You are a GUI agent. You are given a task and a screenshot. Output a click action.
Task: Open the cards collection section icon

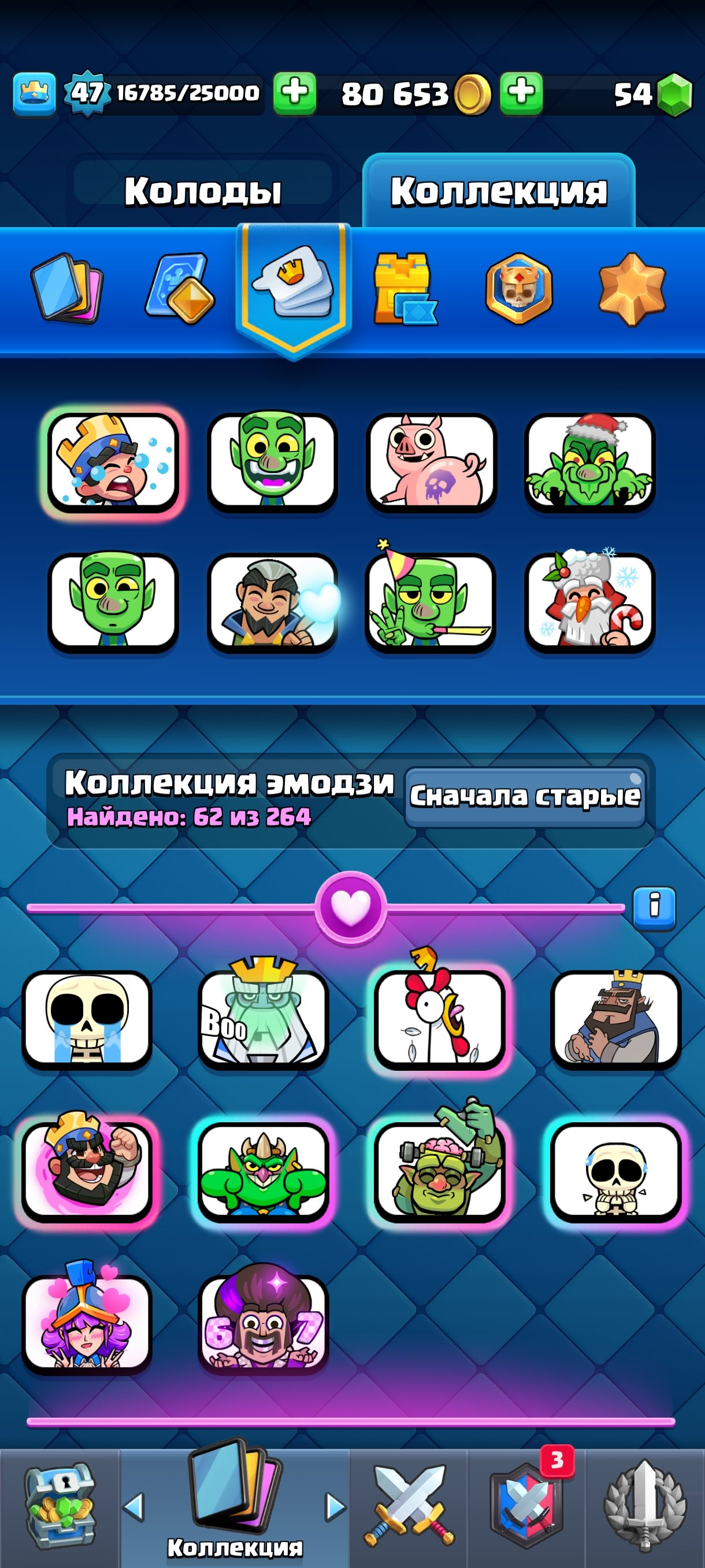point(67,287)
